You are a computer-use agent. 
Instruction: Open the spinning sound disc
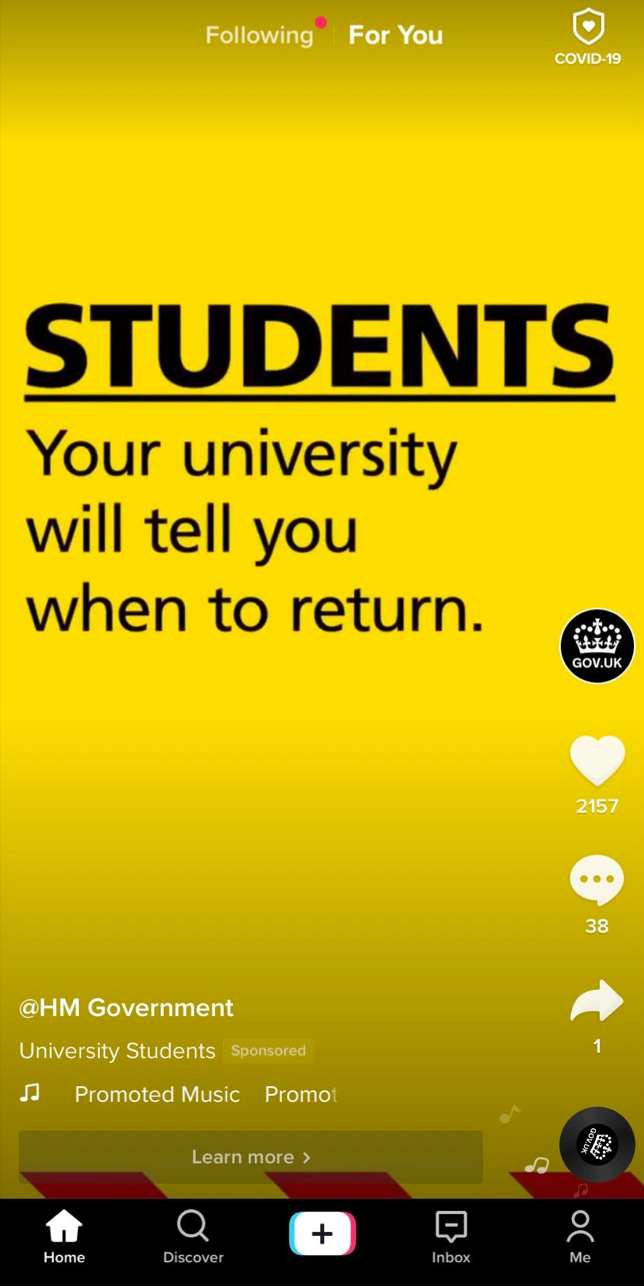(597, 1144)
